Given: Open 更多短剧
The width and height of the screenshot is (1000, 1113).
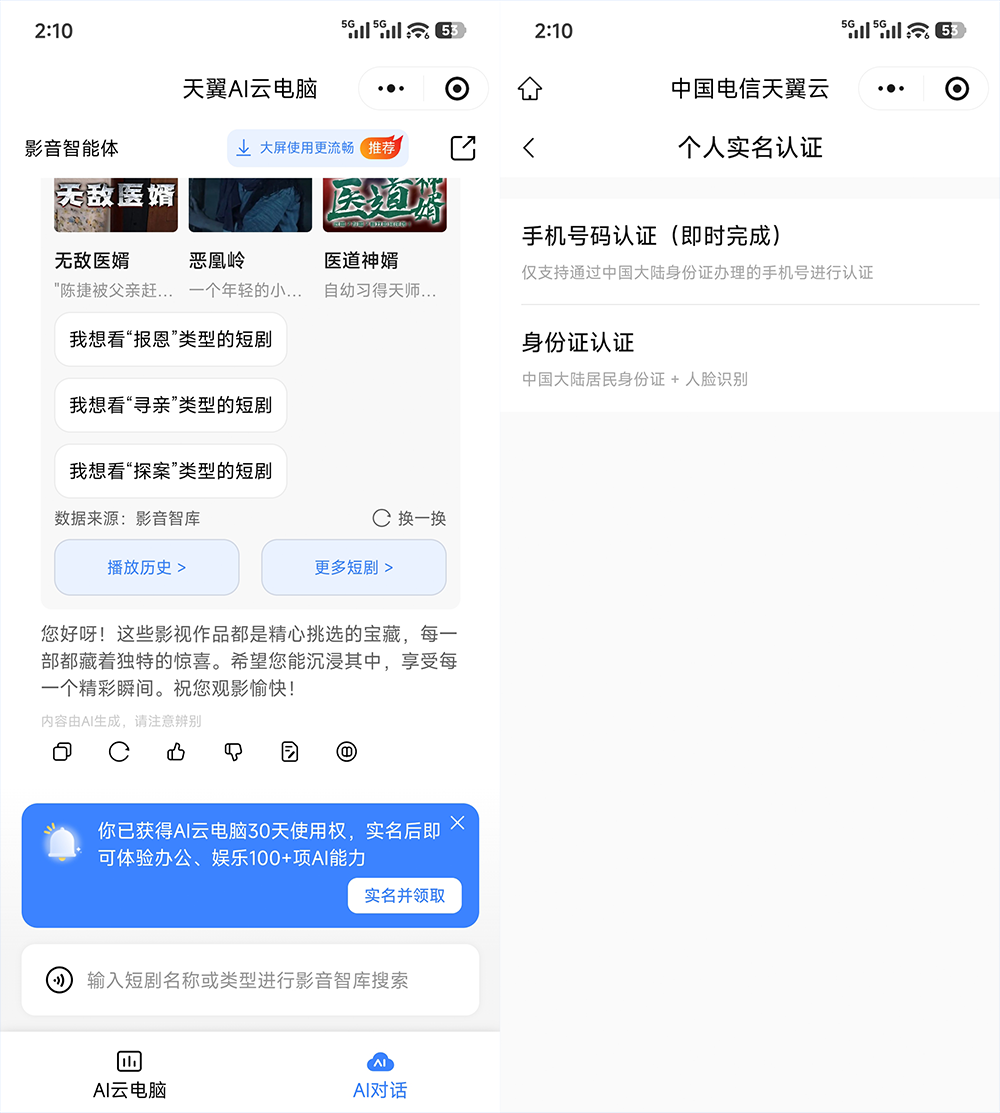Looking at the screenshot, I should click(353, 567).
